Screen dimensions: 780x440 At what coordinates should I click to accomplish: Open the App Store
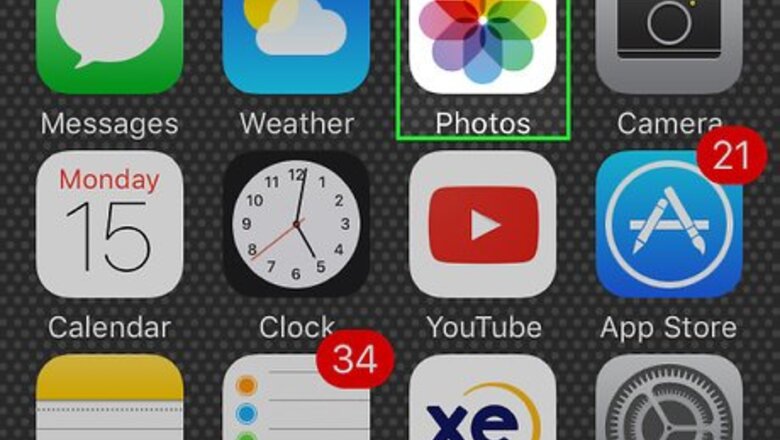coord(669,224)
